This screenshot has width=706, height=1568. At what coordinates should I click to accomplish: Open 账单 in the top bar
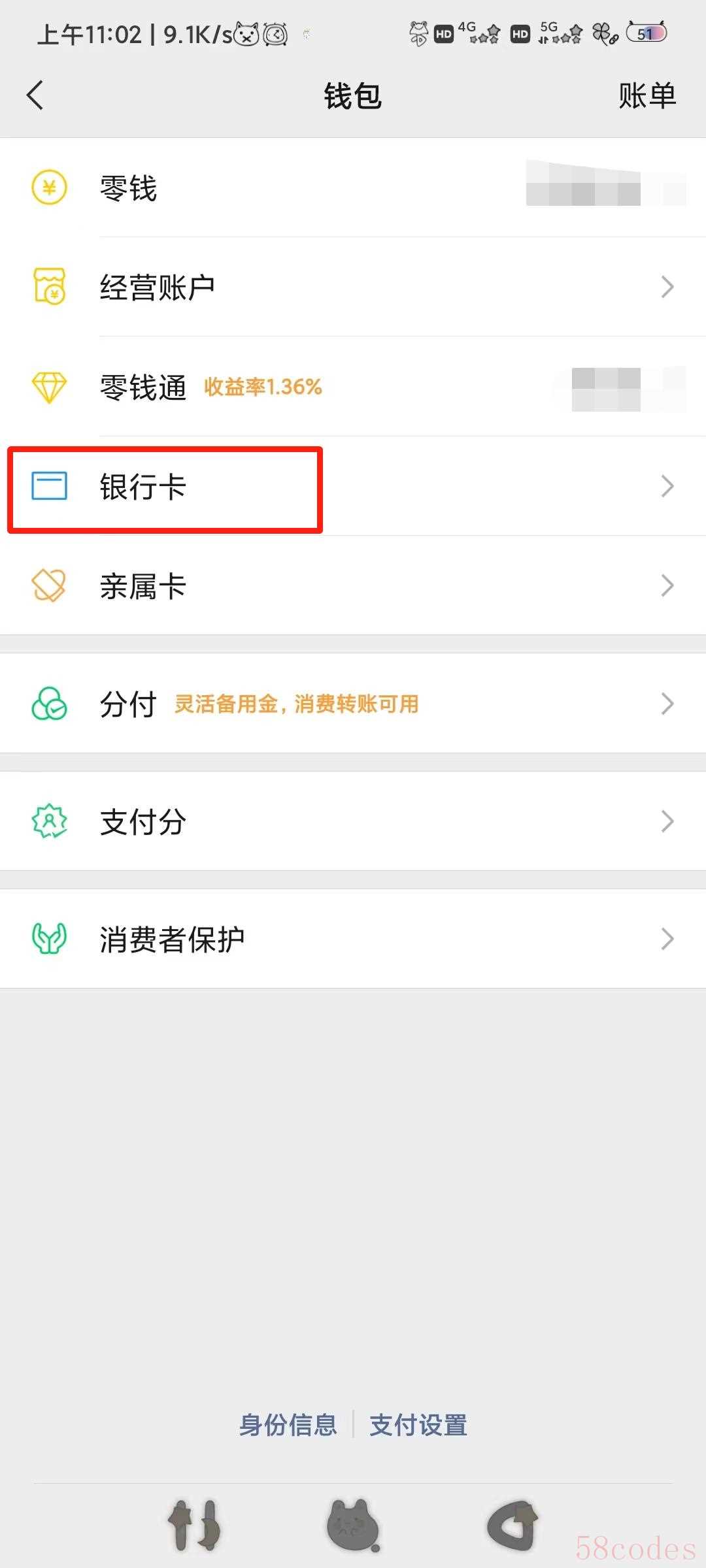click(x=647, y=96)
